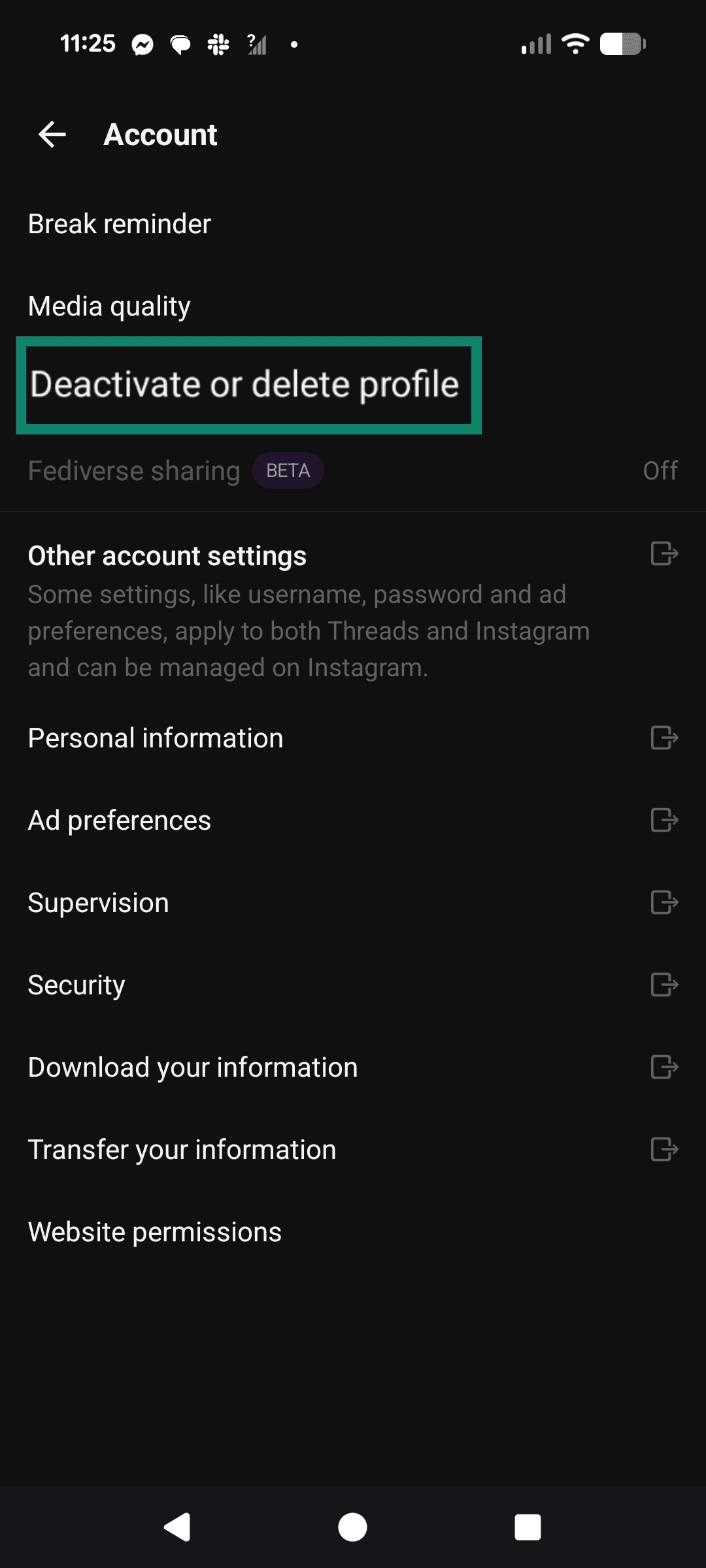Click the external-link icon beside Personal information
706x1568 pixels.
pyautogui.click(x=664, y=738)
